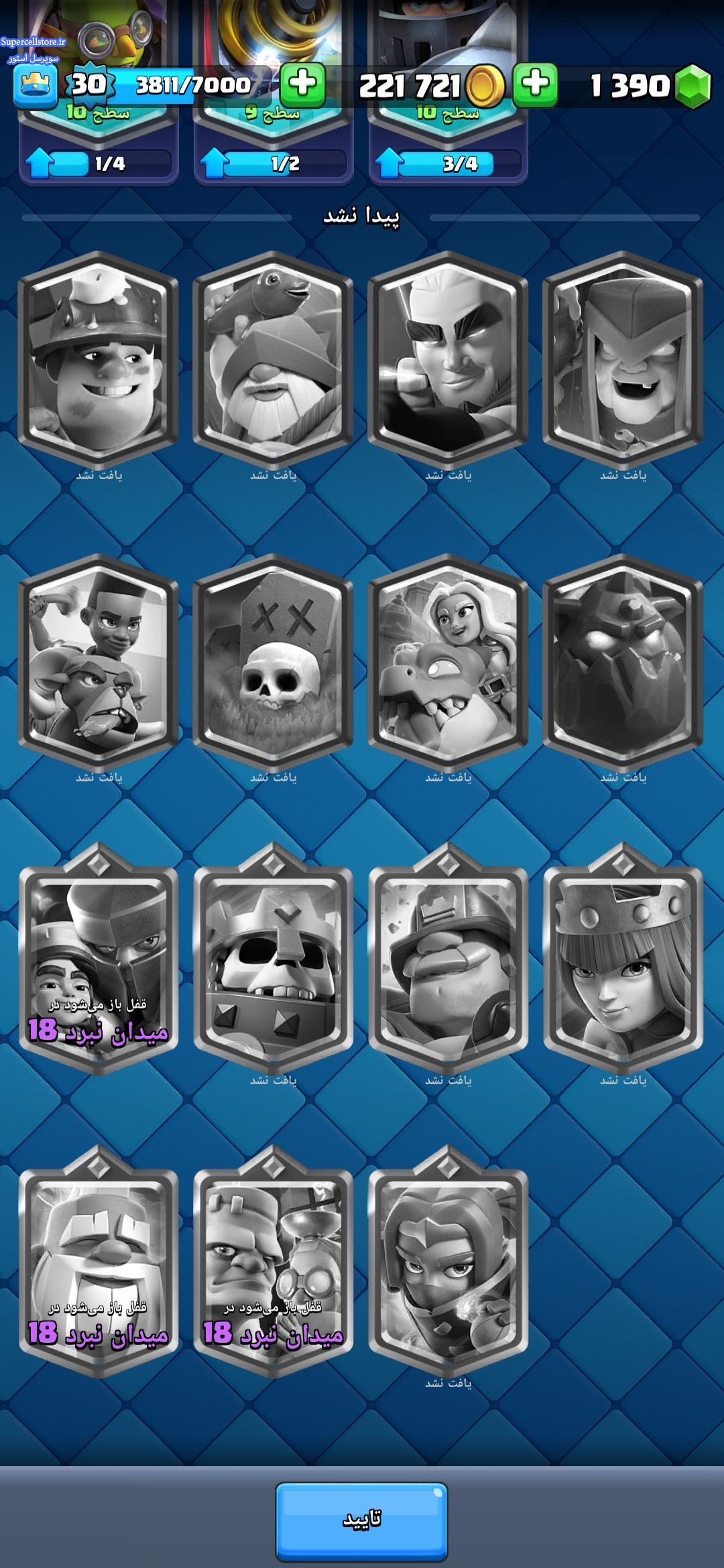The height and width of the screenshot is (1568, 724).
Task: Select the locked Fisherman gnome card with fish
Action: pyautogui.click(x=273, y=356)
